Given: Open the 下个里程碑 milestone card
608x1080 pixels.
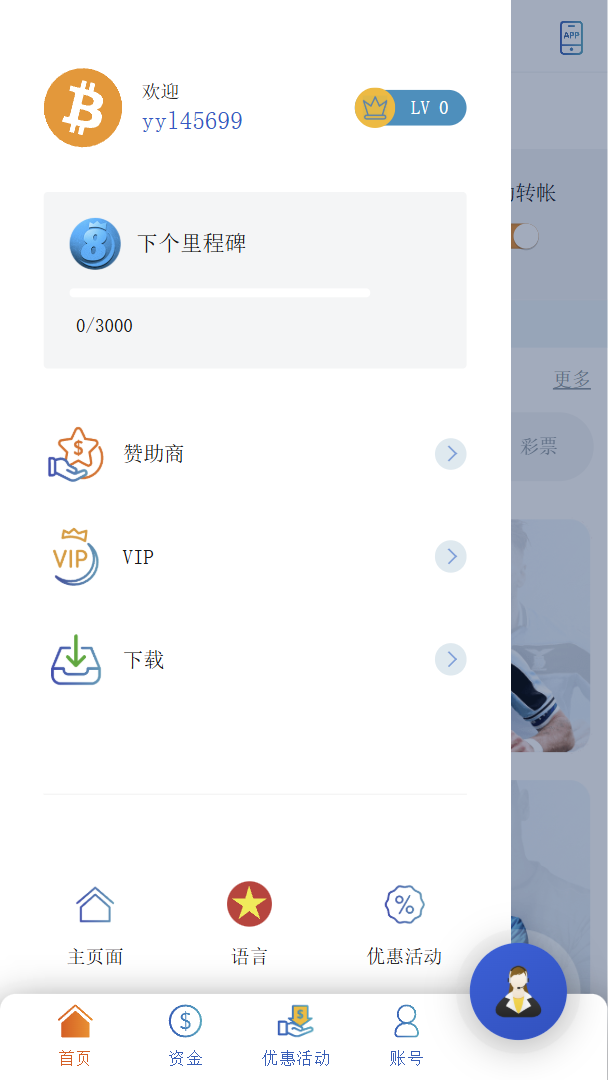Looking at the screenshot, I should (x=255, y=280).
